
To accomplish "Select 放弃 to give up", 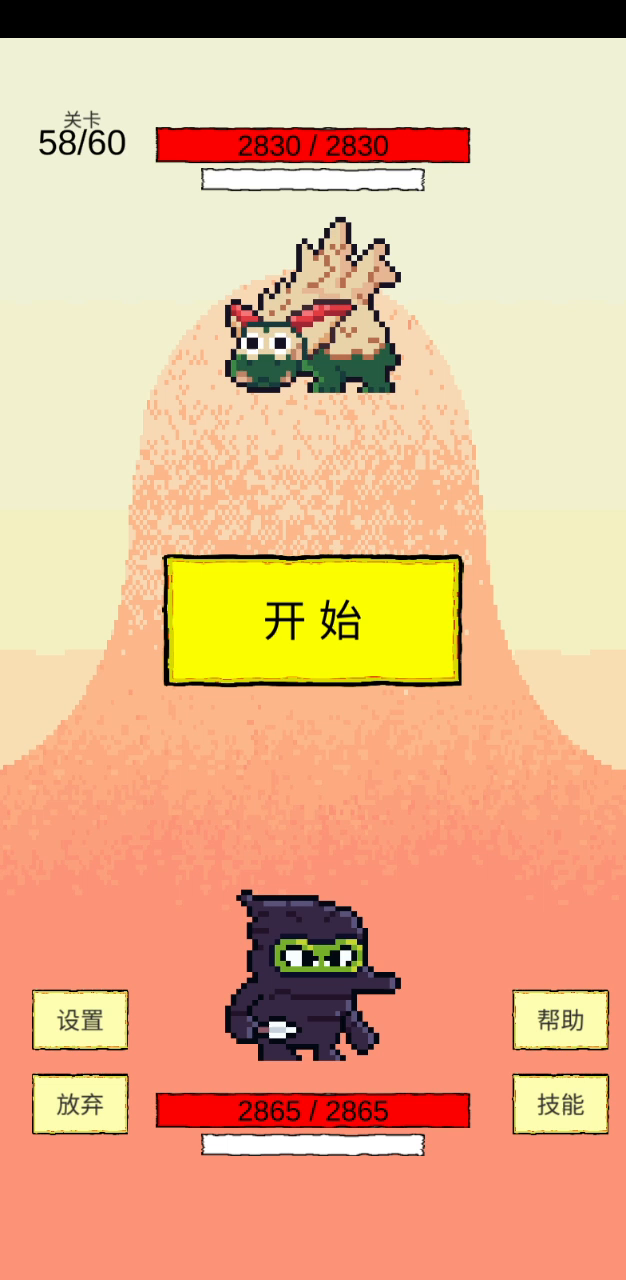I will coord(80,1104).
